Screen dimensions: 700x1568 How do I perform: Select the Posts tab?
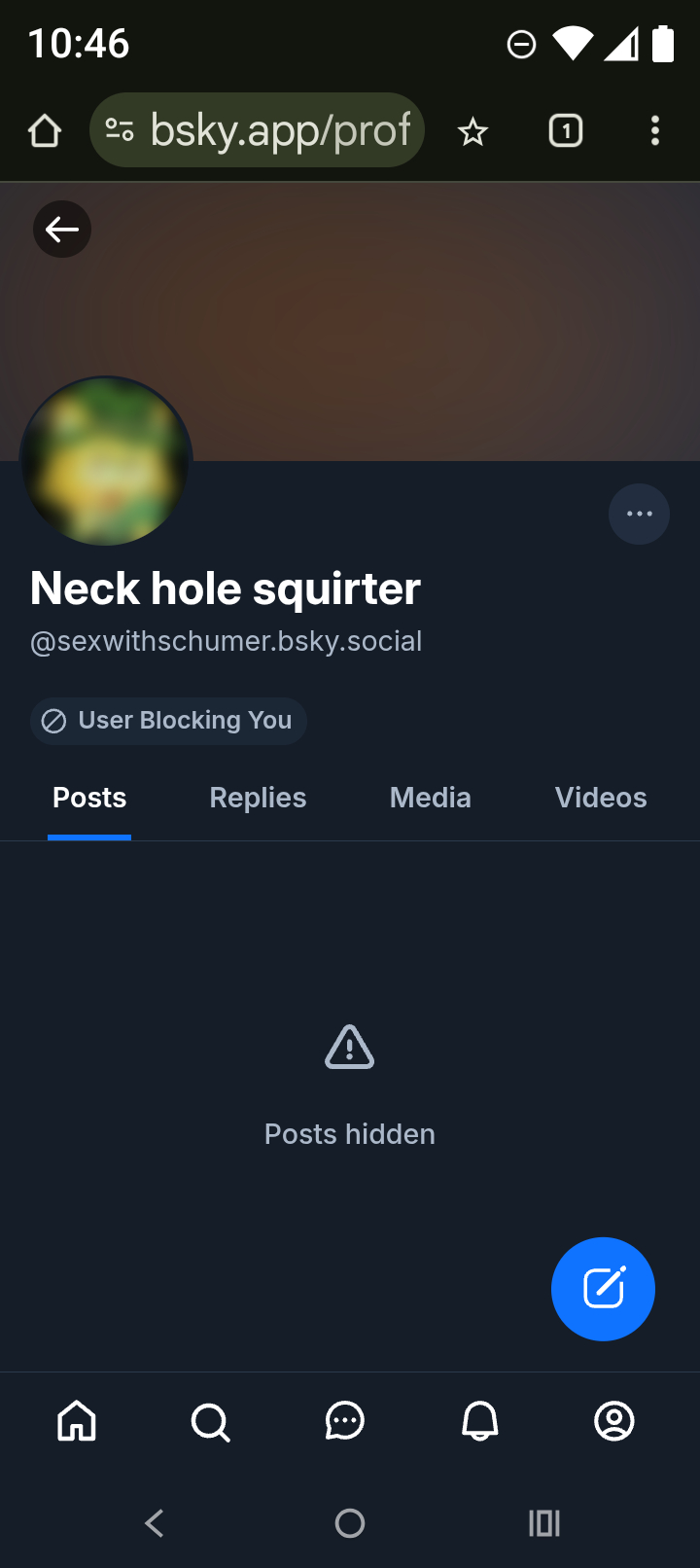pos(89,798)
